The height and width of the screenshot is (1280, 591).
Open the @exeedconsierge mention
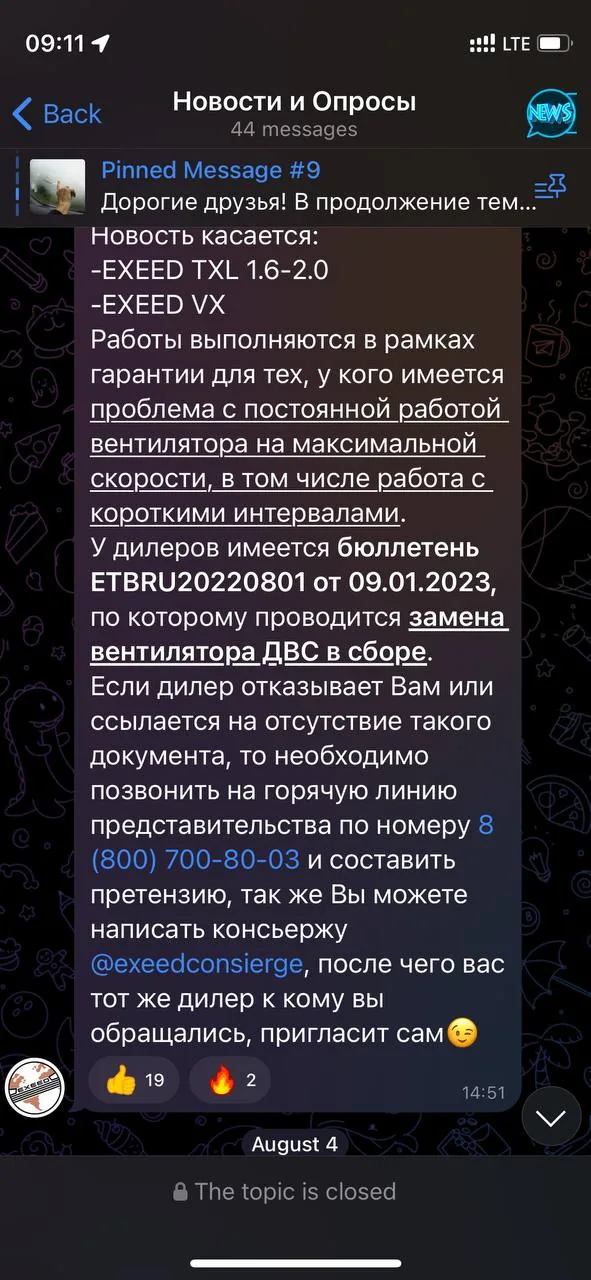tap(199, 965)
